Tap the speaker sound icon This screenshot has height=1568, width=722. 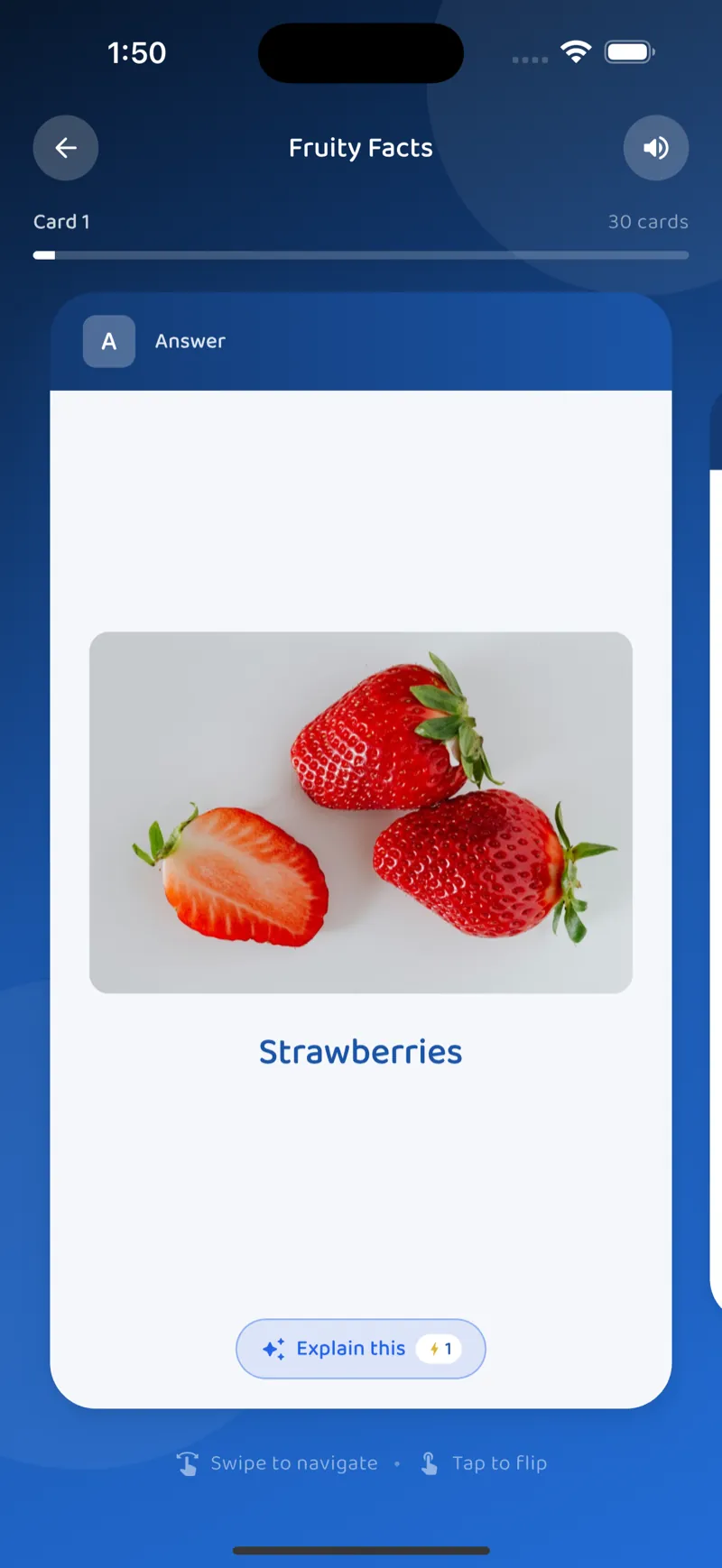tap(656, 148)
